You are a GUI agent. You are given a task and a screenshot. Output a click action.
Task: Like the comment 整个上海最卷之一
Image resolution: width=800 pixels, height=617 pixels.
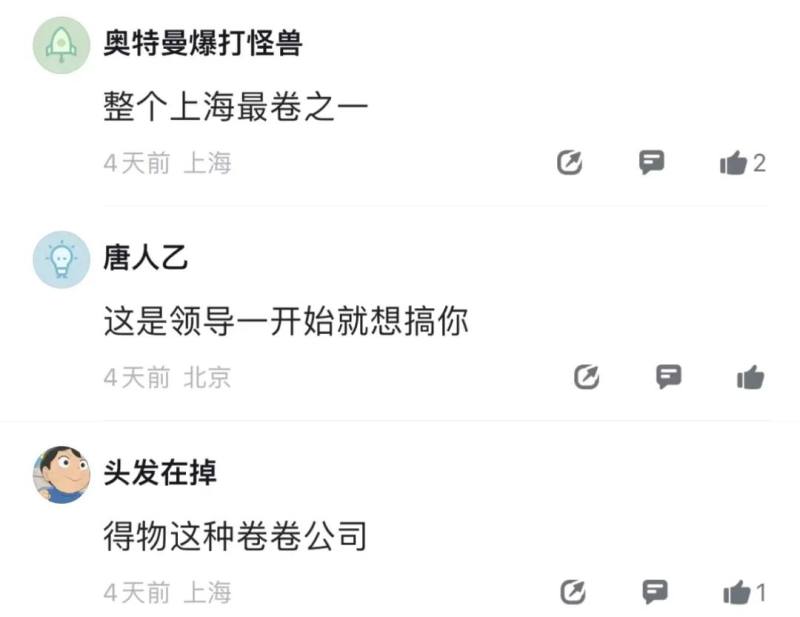[x=734, y=163]
